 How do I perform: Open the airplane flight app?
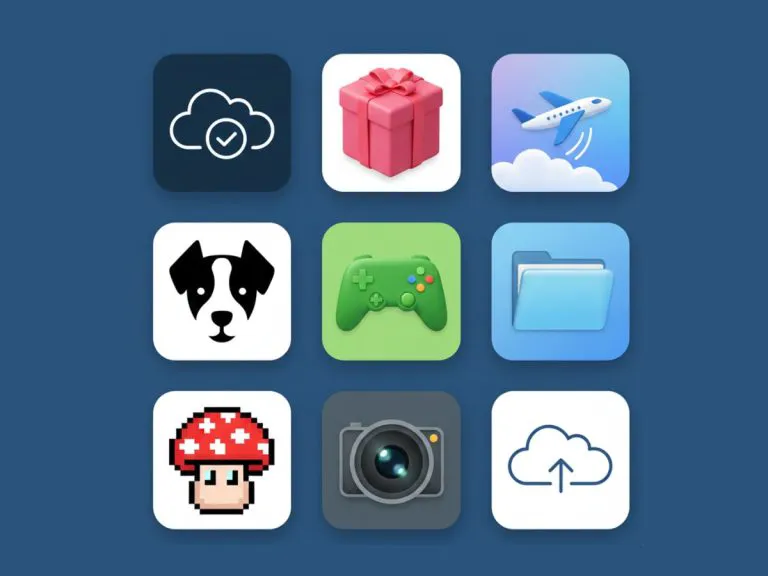point(560,122)
